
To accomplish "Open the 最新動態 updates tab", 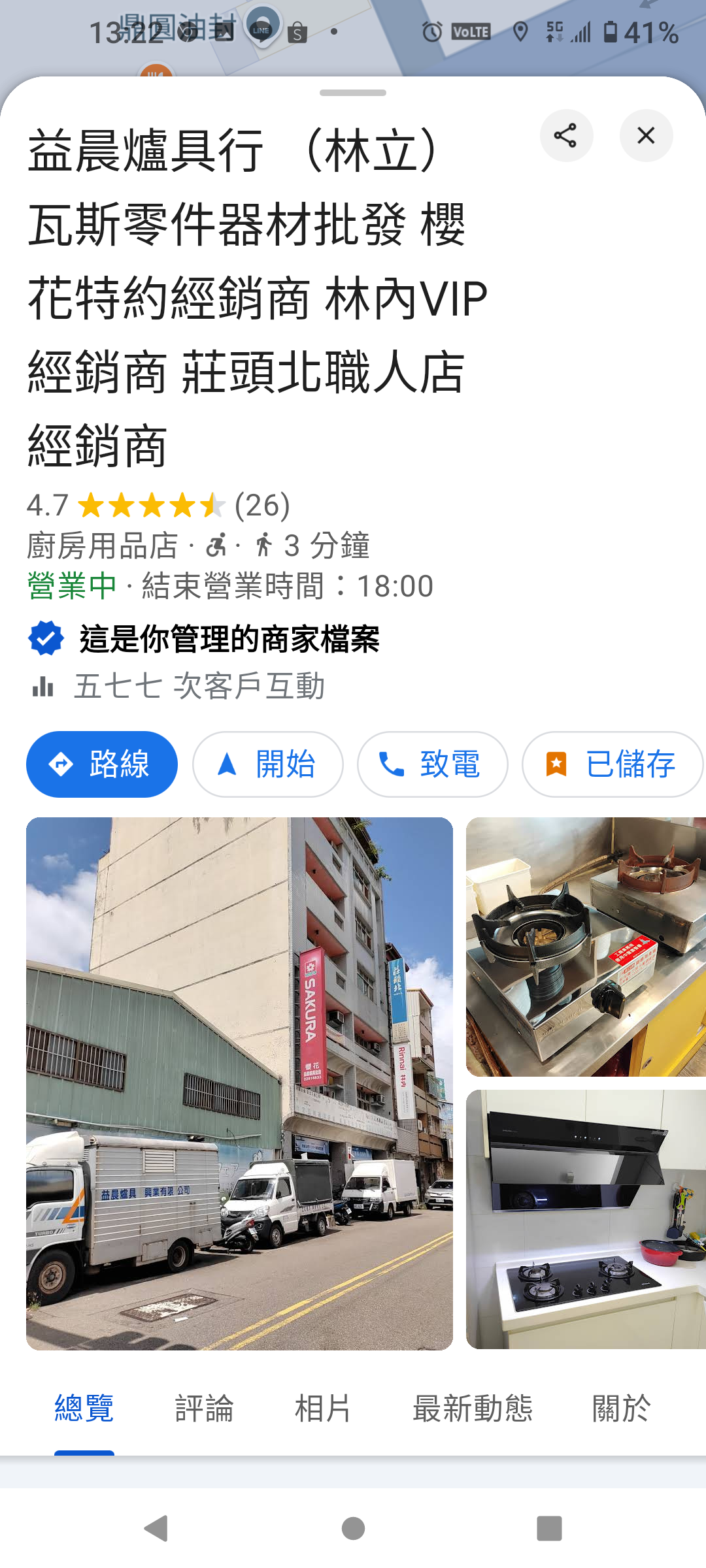I will pyautogui.click(x=473, y=1409).
